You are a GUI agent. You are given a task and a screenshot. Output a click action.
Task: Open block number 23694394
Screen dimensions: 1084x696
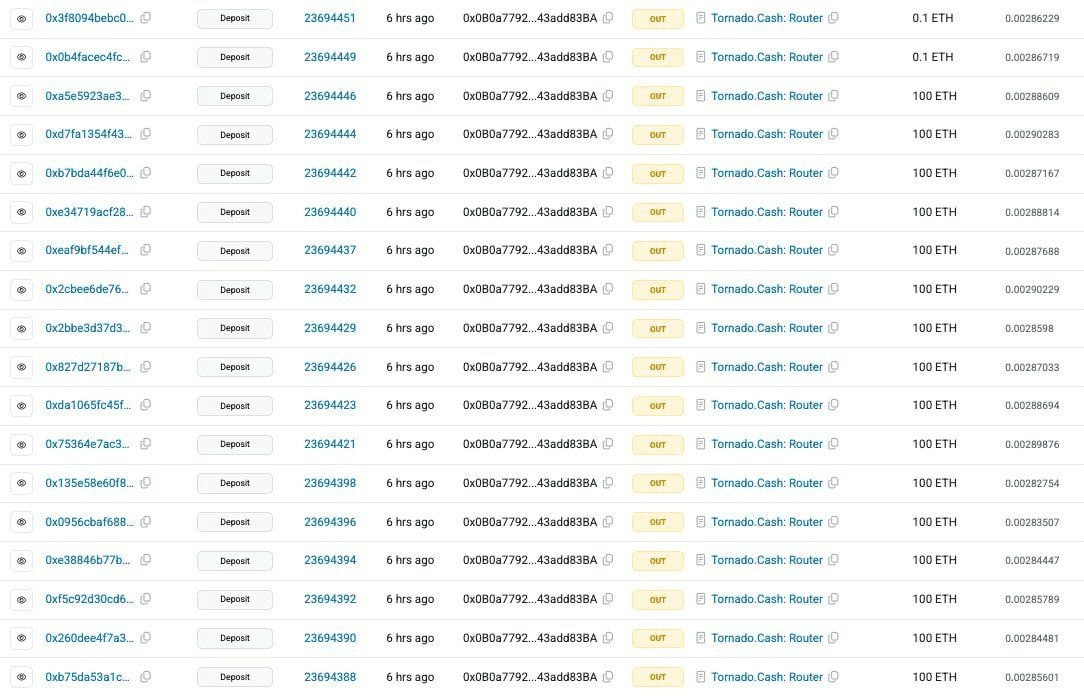click(x=330, y=560)
